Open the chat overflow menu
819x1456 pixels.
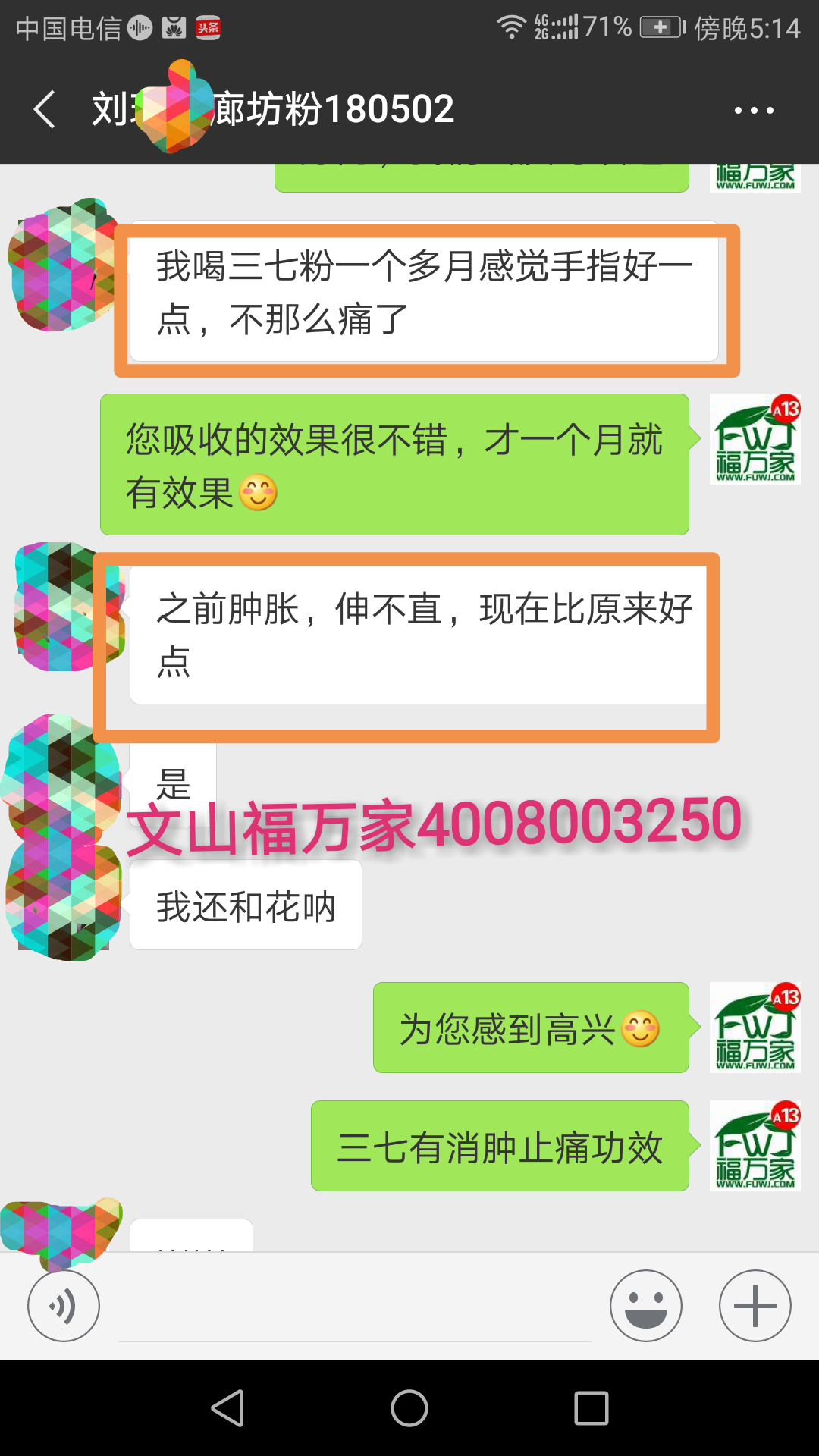[x=754, y=111]
